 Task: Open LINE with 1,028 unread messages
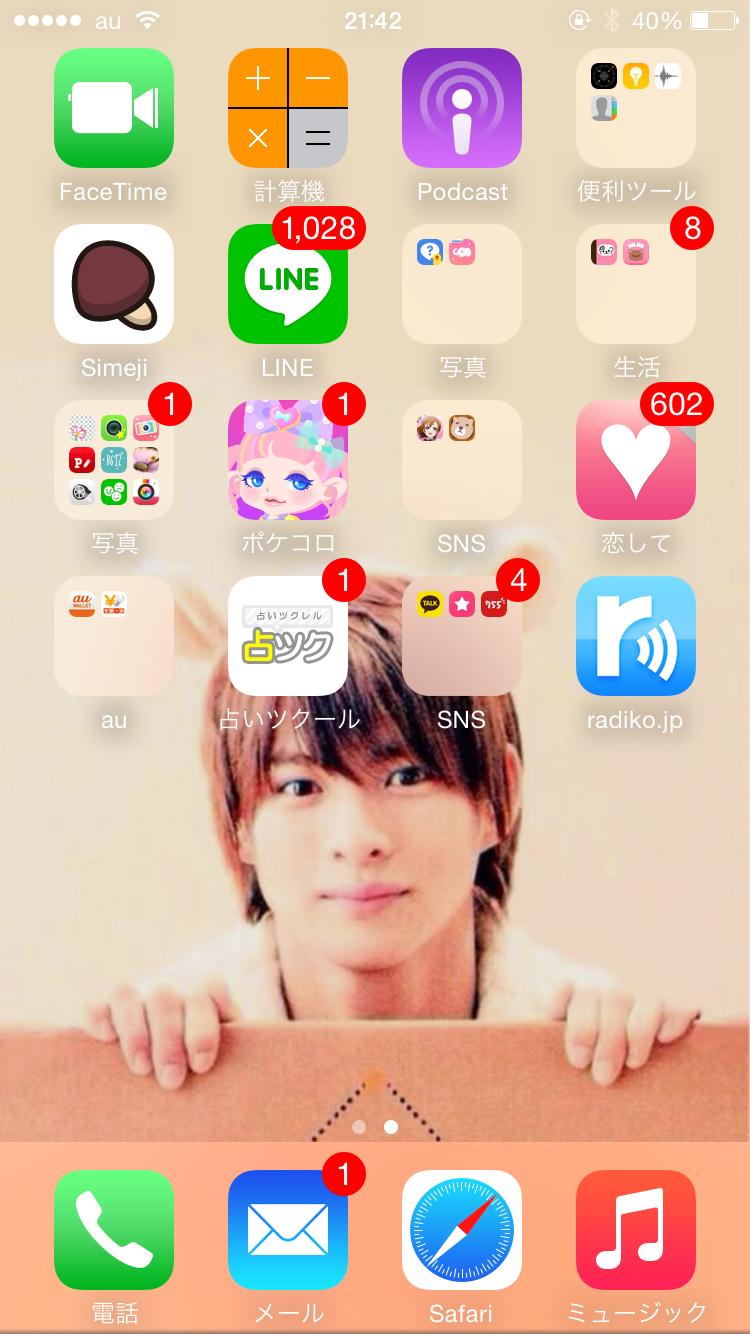[287, 284]
